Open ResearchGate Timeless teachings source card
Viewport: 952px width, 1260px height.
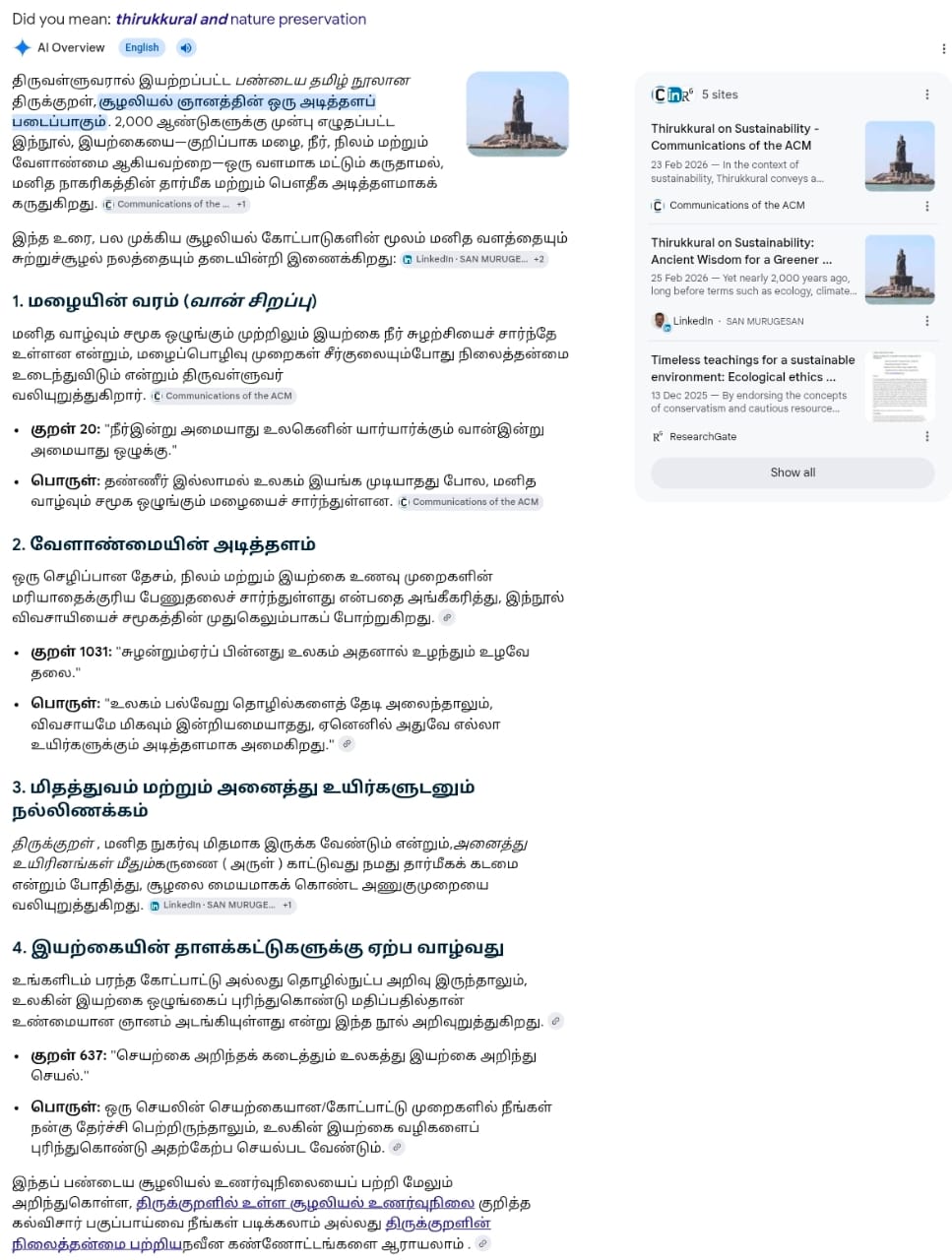(754, 385)
